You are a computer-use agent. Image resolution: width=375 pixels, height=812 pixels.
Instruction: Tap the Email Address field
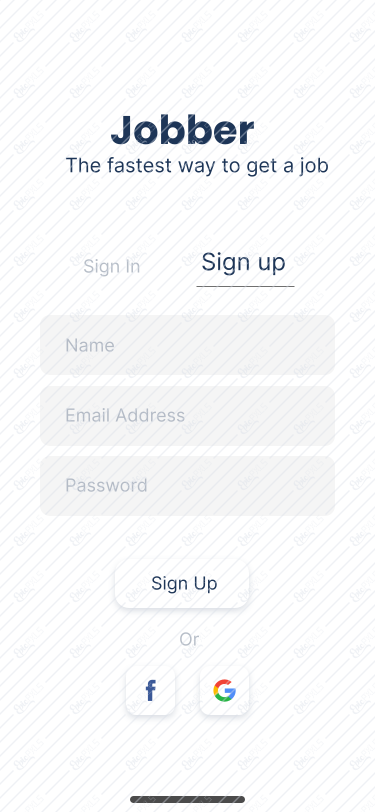188,415
